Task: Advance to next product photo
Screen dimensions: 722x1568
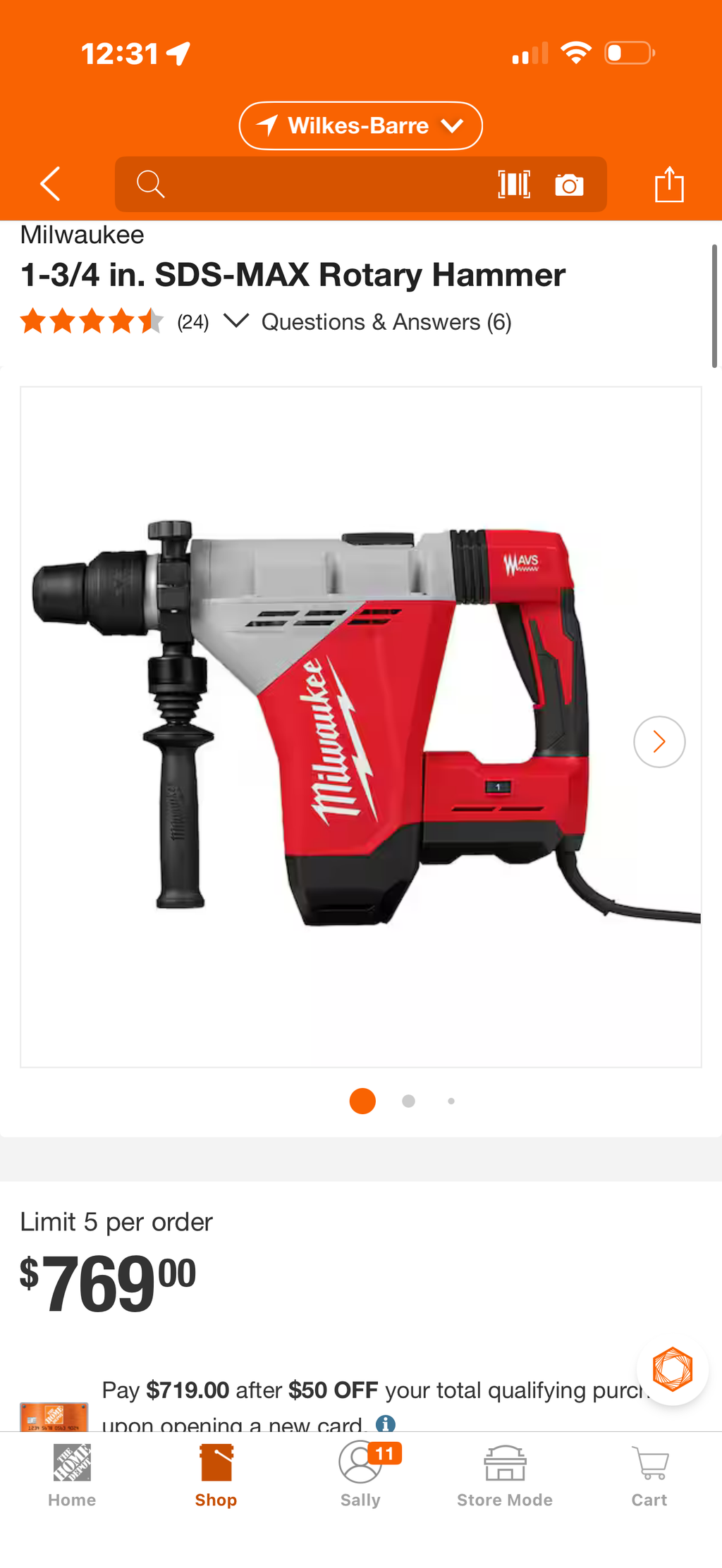Action: pyautogui.click(x=659, y=741)
